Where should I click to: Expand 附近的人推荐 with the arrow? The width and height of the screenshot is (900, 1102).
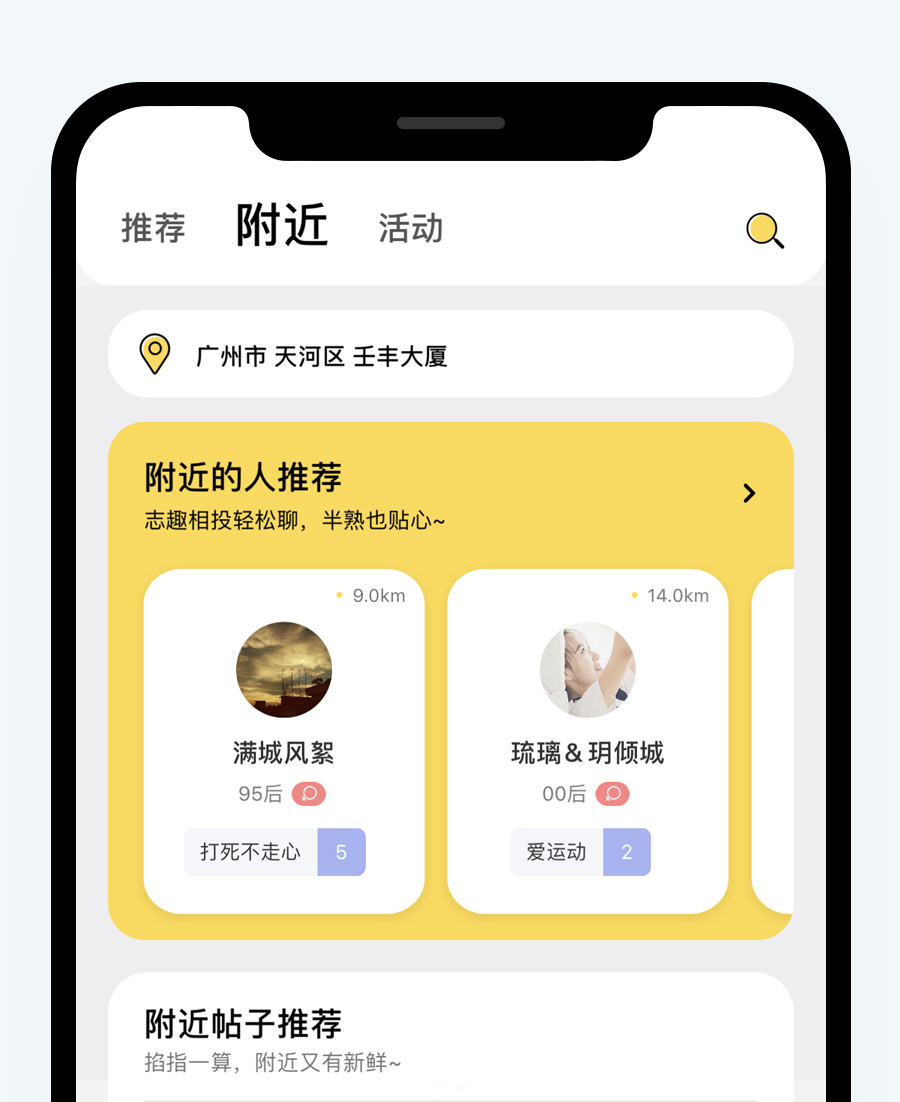pyautogui.click(x=749, y=493)
